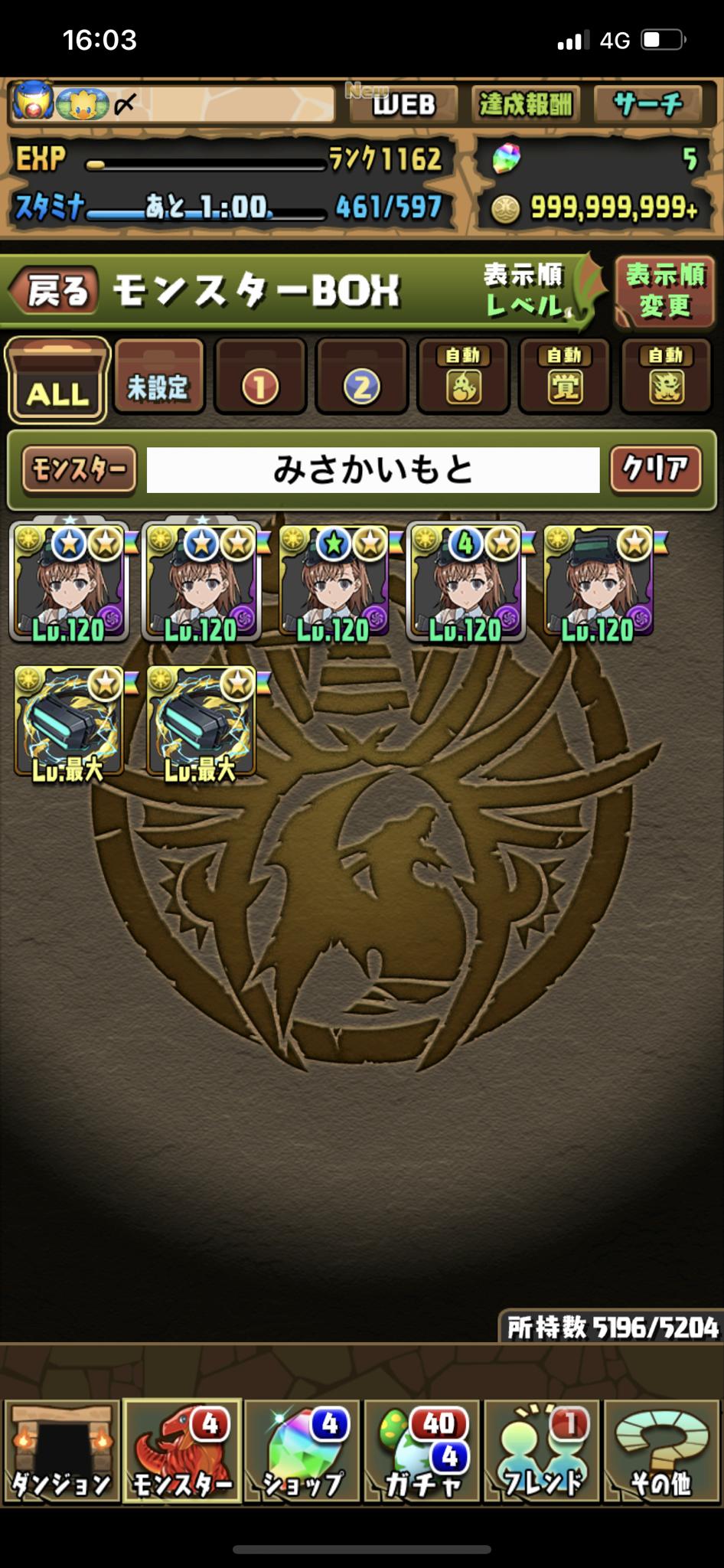Go back with the 戻る button

(x=54, y=291)
